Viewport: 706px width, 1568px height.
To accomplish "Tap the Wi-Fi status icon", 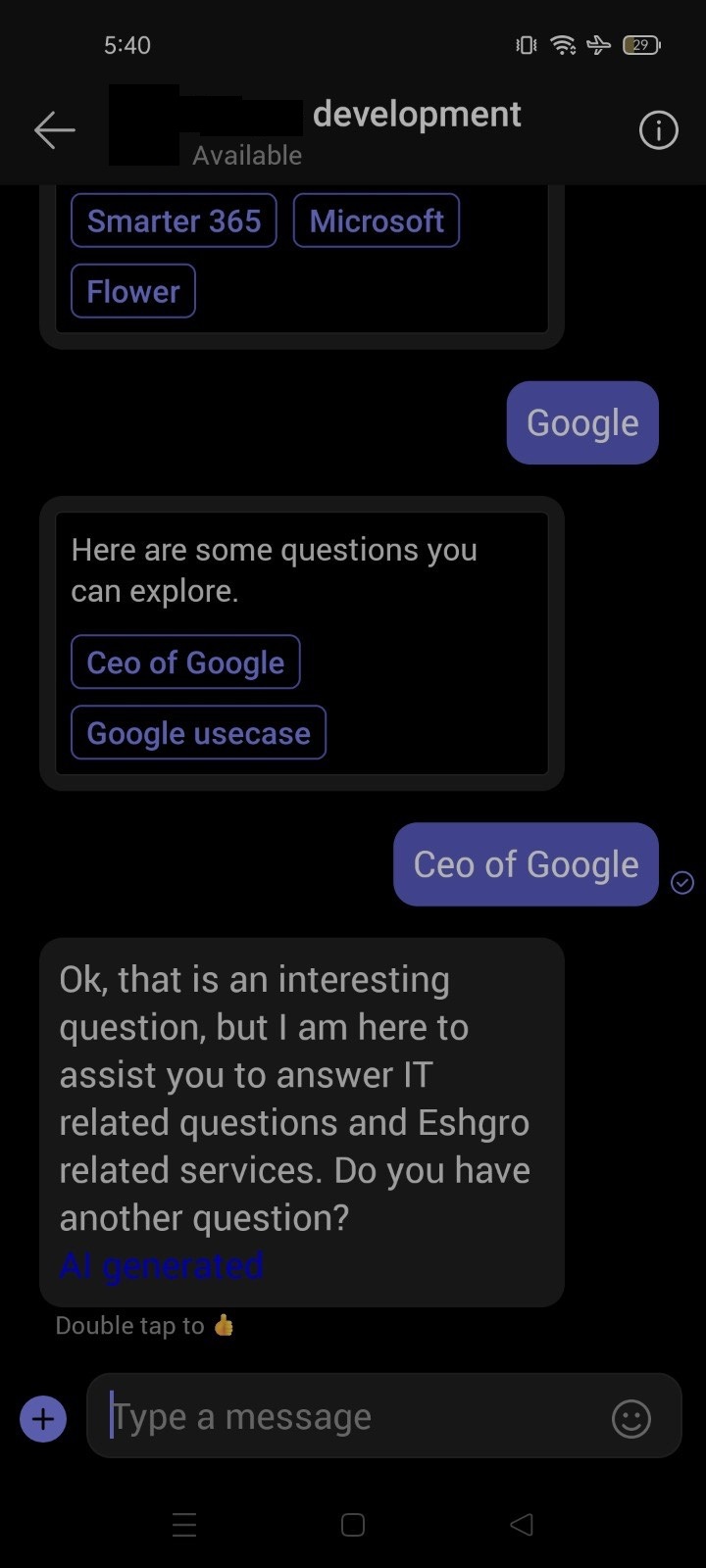I will pyautogui.click(x=562, y=44).
